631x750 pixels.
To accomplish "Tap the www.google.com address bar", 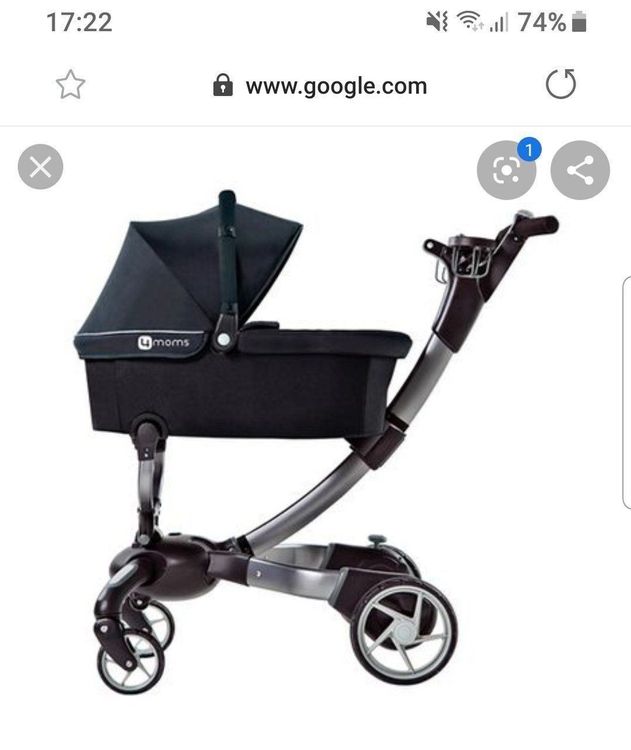I will [320, 86].
